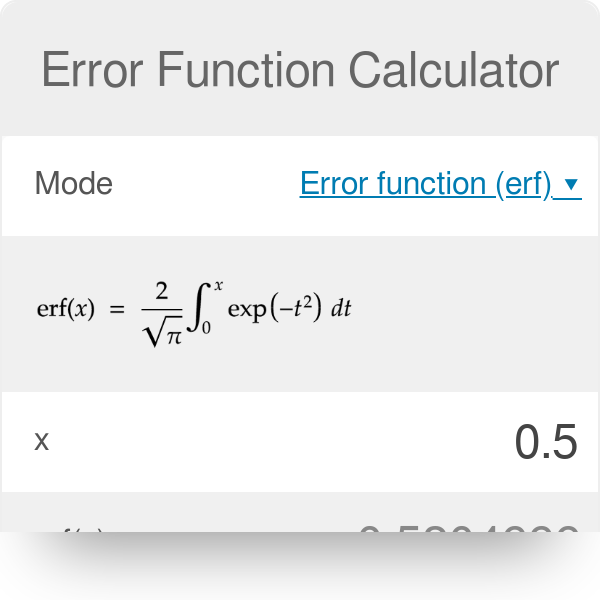The height and width of the screenshot is (600, 600).
Task: Open the Mode dropdown showing Error function (erf)
Action: point(439,184)
